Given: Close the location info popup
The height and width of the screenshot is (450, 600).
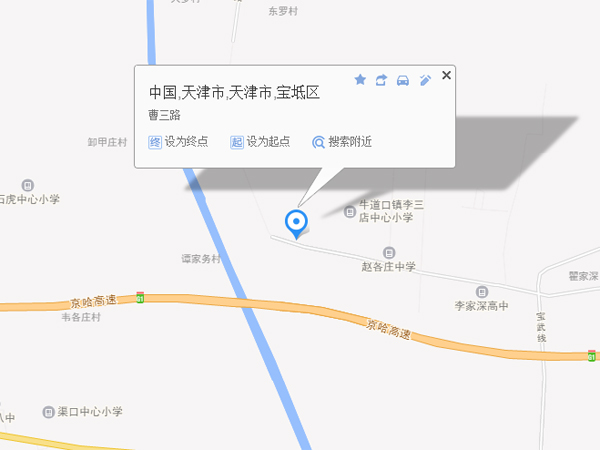Looking at the screenshot, I should 446,75.
